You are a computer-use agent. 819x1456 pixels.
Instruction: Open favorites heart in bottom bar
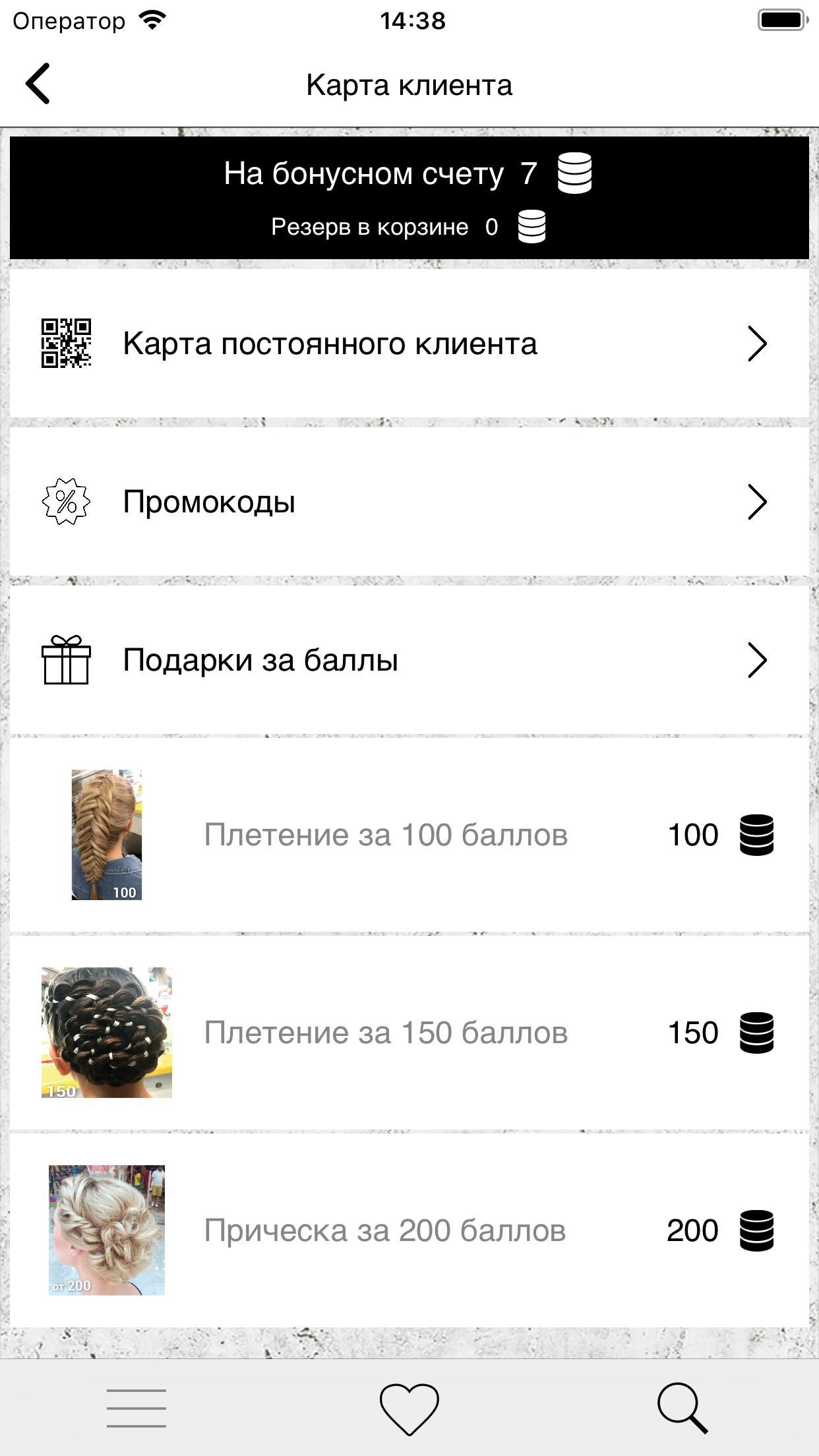(x=409, y=1409)
